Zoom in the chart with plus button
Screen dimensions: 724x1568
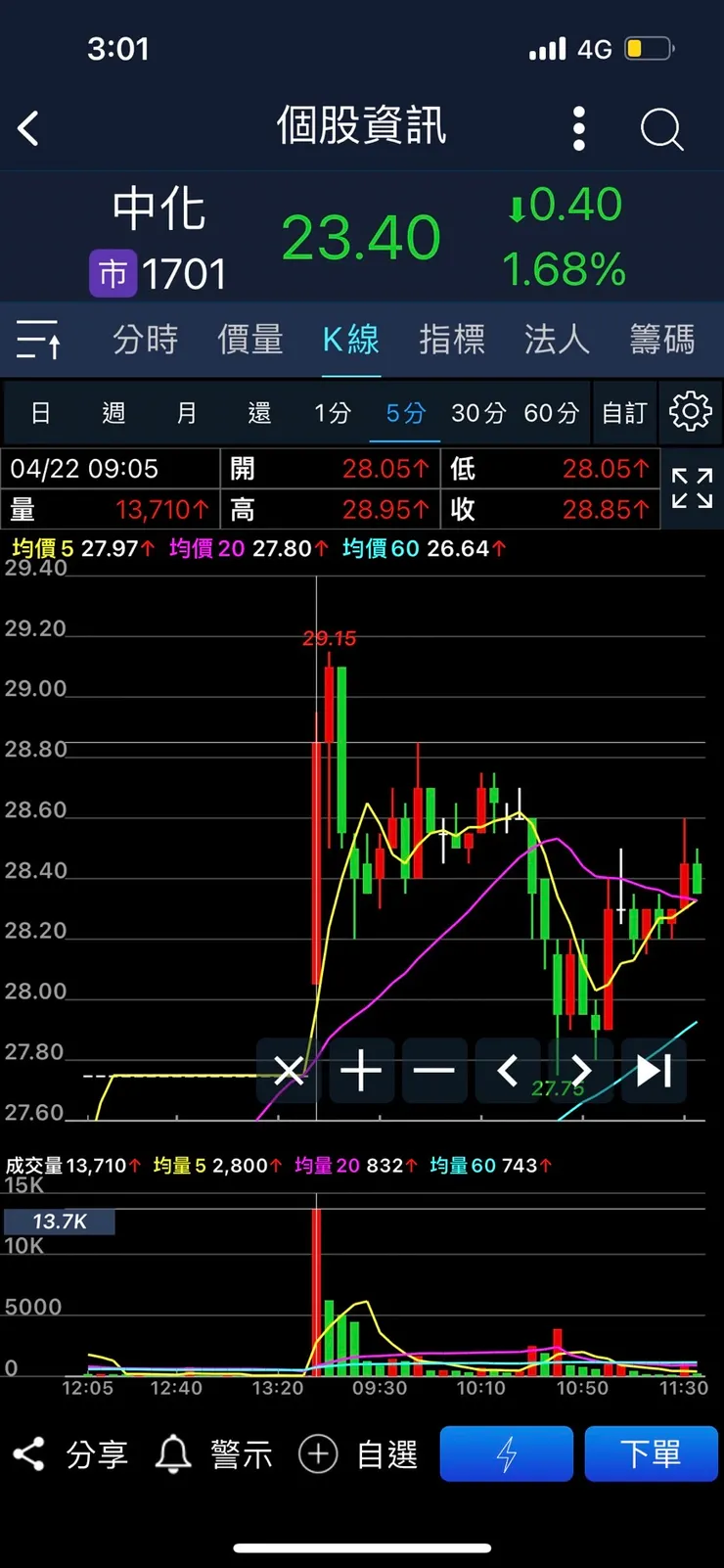(x=361, y=1071)
